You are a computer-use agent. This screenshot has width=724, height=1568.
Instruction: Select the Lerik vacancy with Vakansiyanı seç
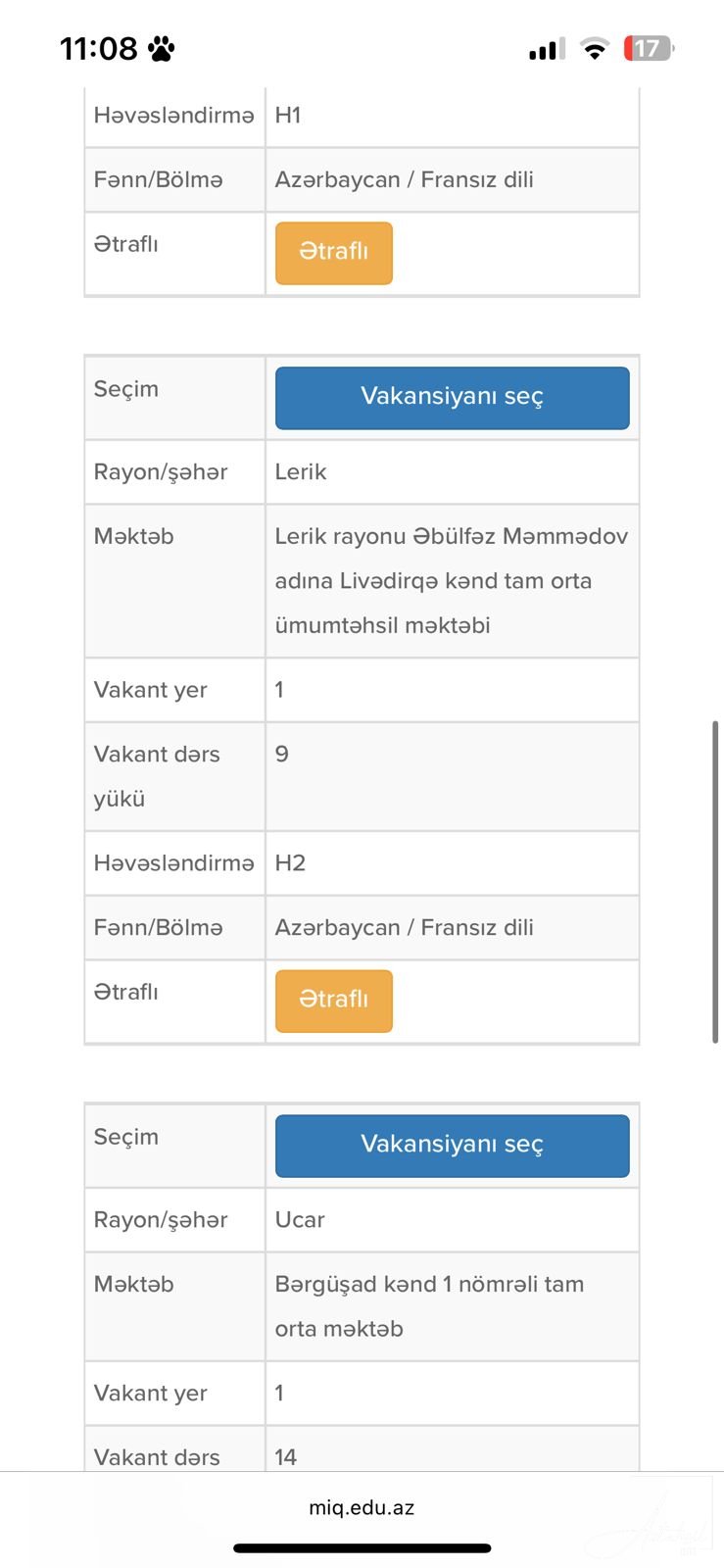coord(452,398)
